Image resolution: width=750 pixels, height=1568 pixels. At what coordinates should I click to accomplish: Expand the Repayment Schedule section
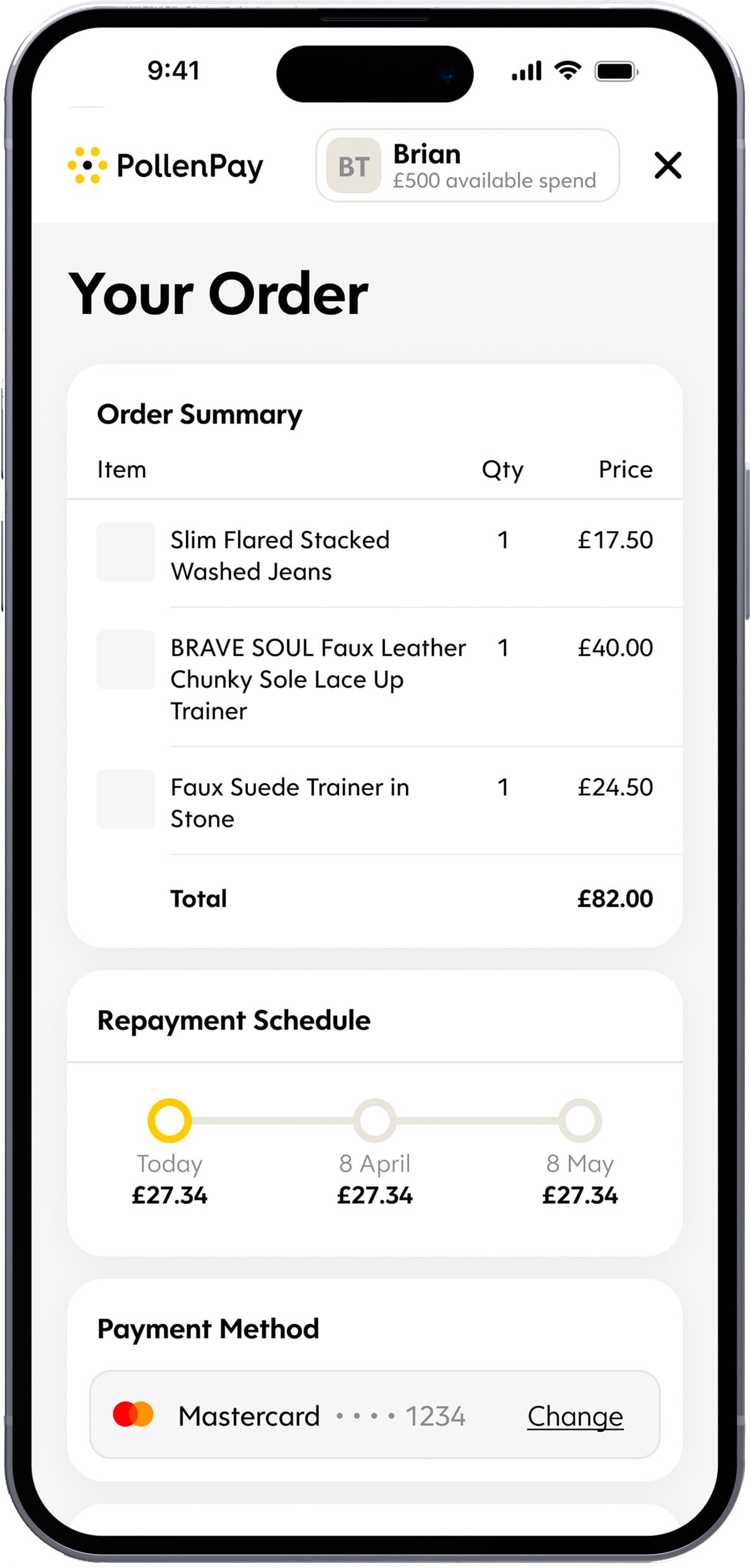tap(234, 1020)
